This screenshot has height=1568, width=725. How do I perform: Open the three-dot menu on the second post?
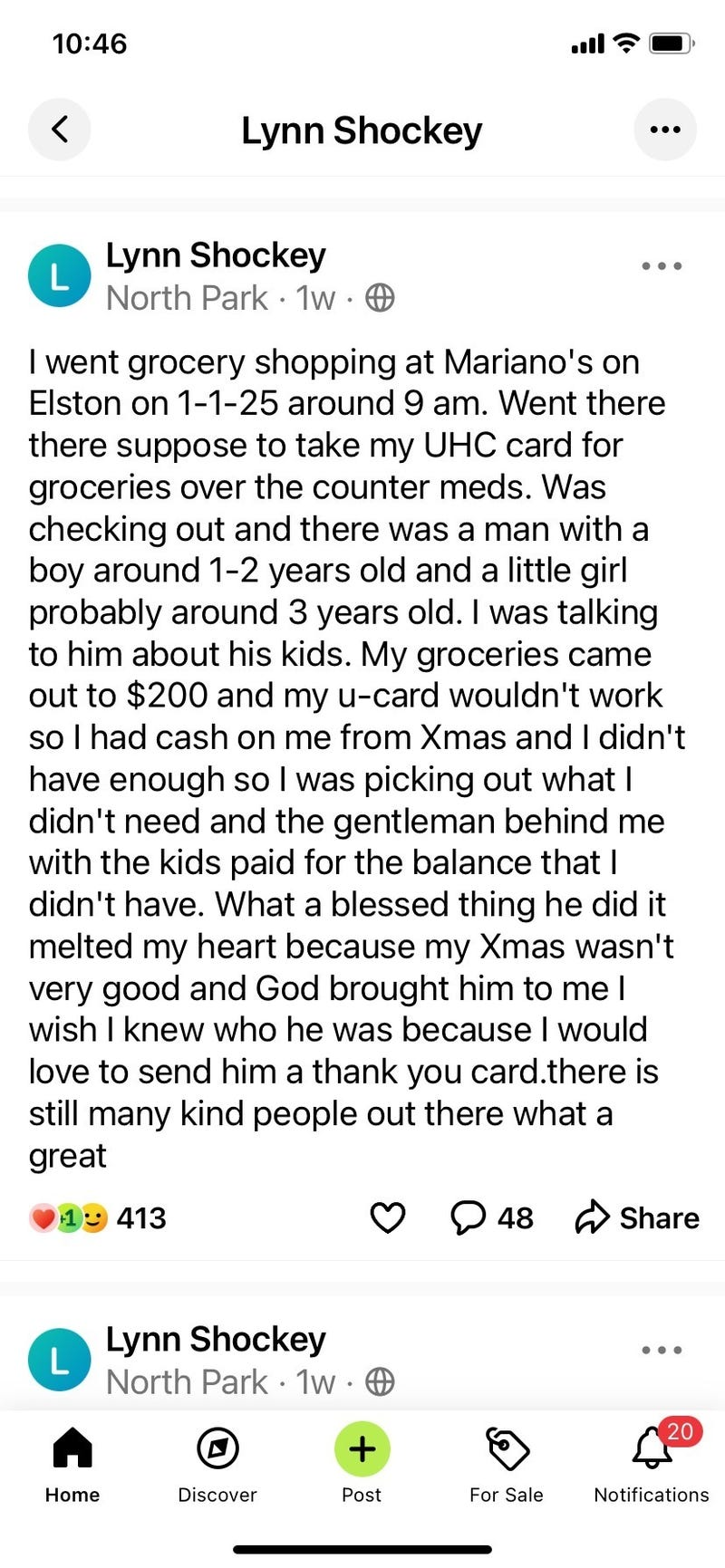pos(661,1350)
